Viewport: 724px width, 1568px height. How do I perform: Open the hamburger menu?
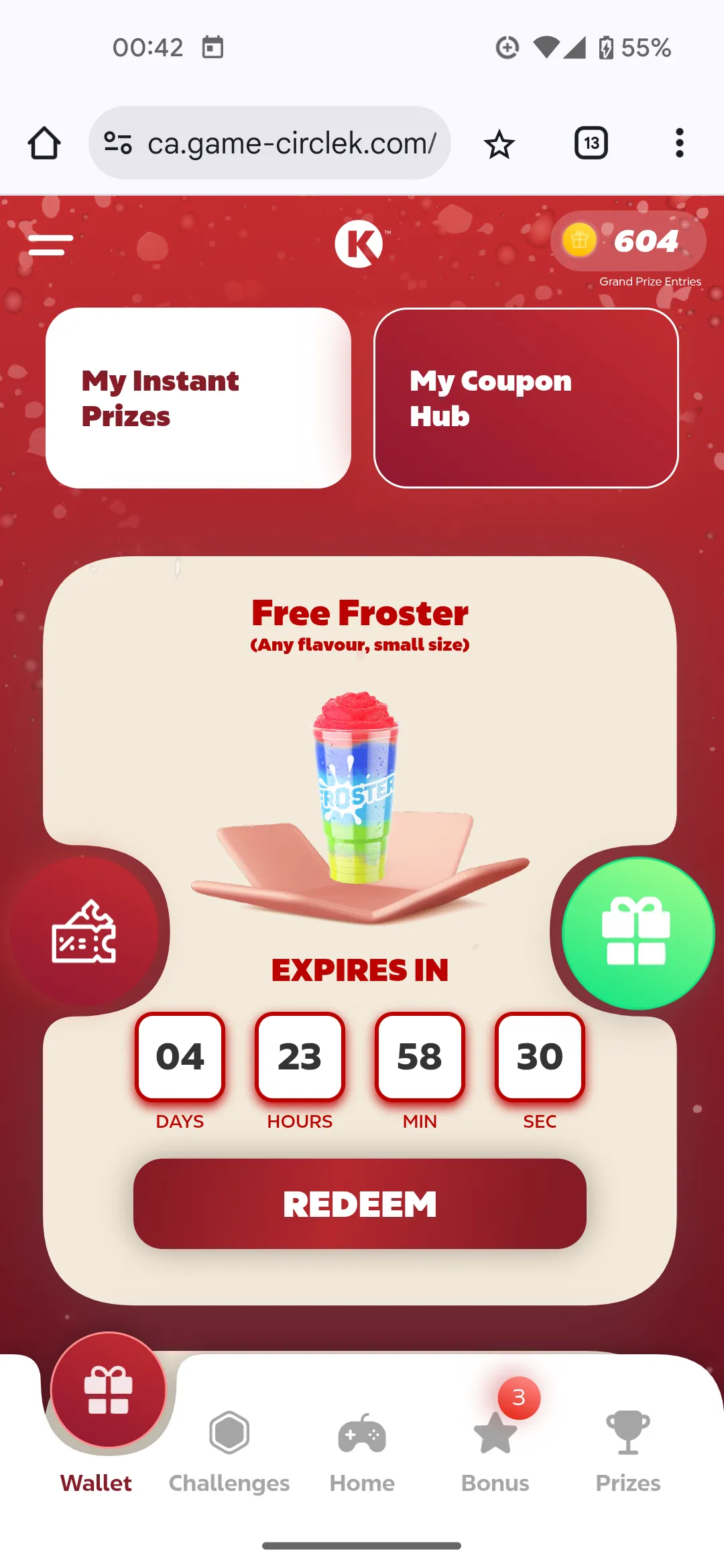(50, 245)
